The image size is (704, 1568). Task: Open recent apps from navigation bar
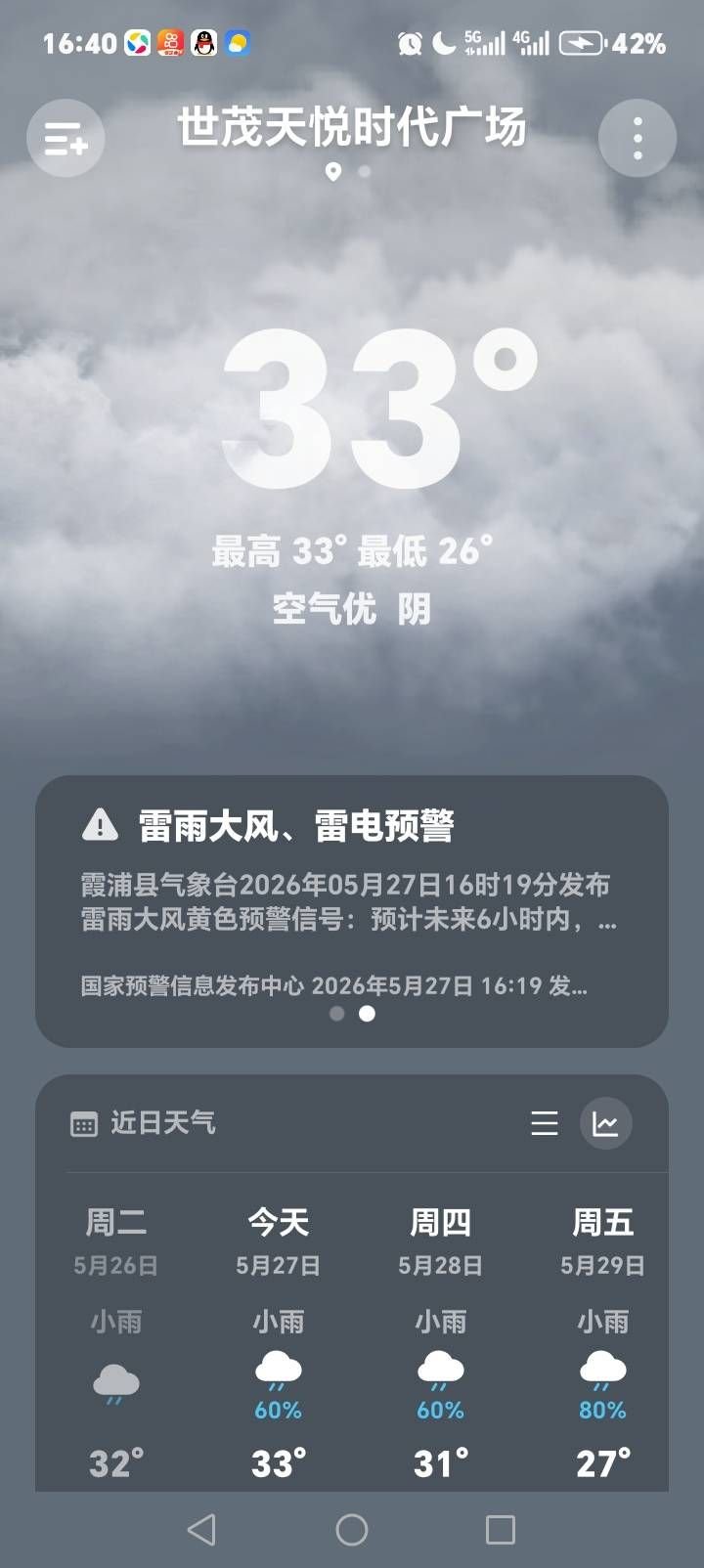pyautogui.click(x=501, y=1530)
